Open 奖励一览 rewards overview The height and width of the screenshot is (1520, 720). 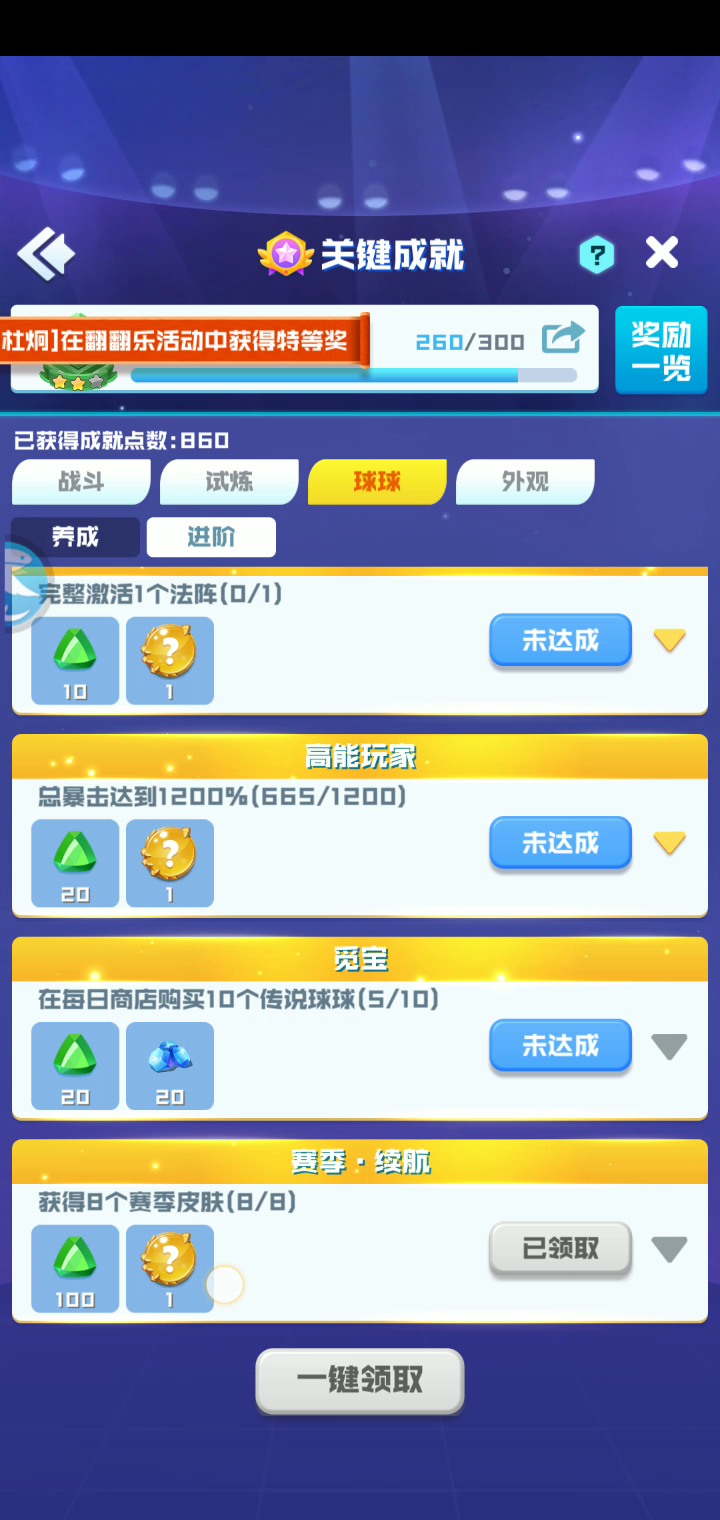(661, 350)
